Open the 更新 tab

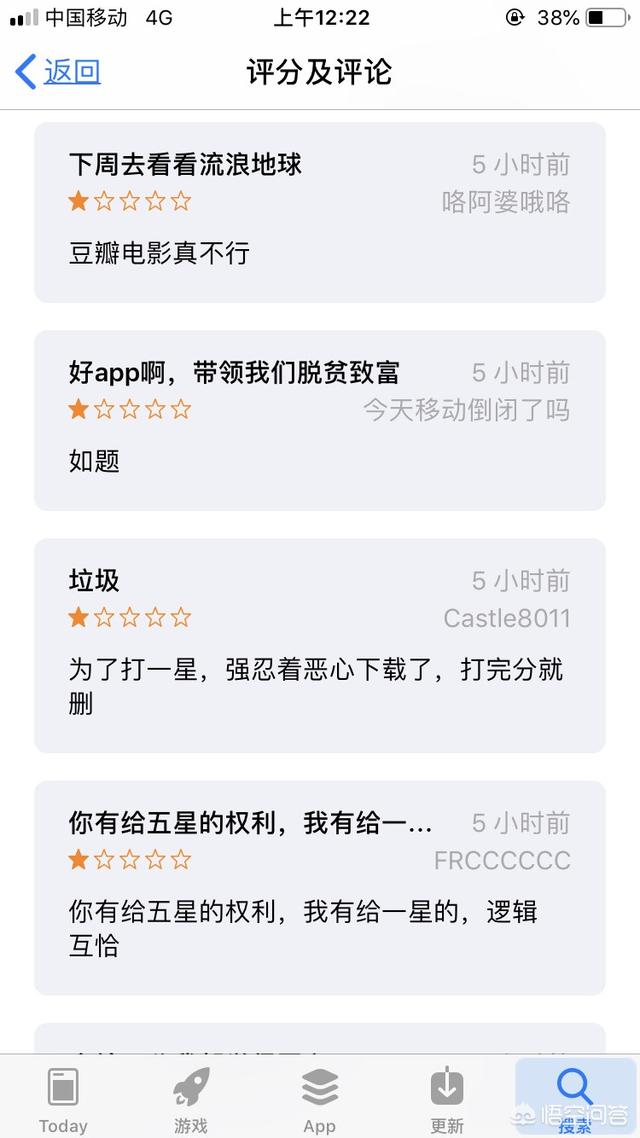click(x=447, y=1098)
